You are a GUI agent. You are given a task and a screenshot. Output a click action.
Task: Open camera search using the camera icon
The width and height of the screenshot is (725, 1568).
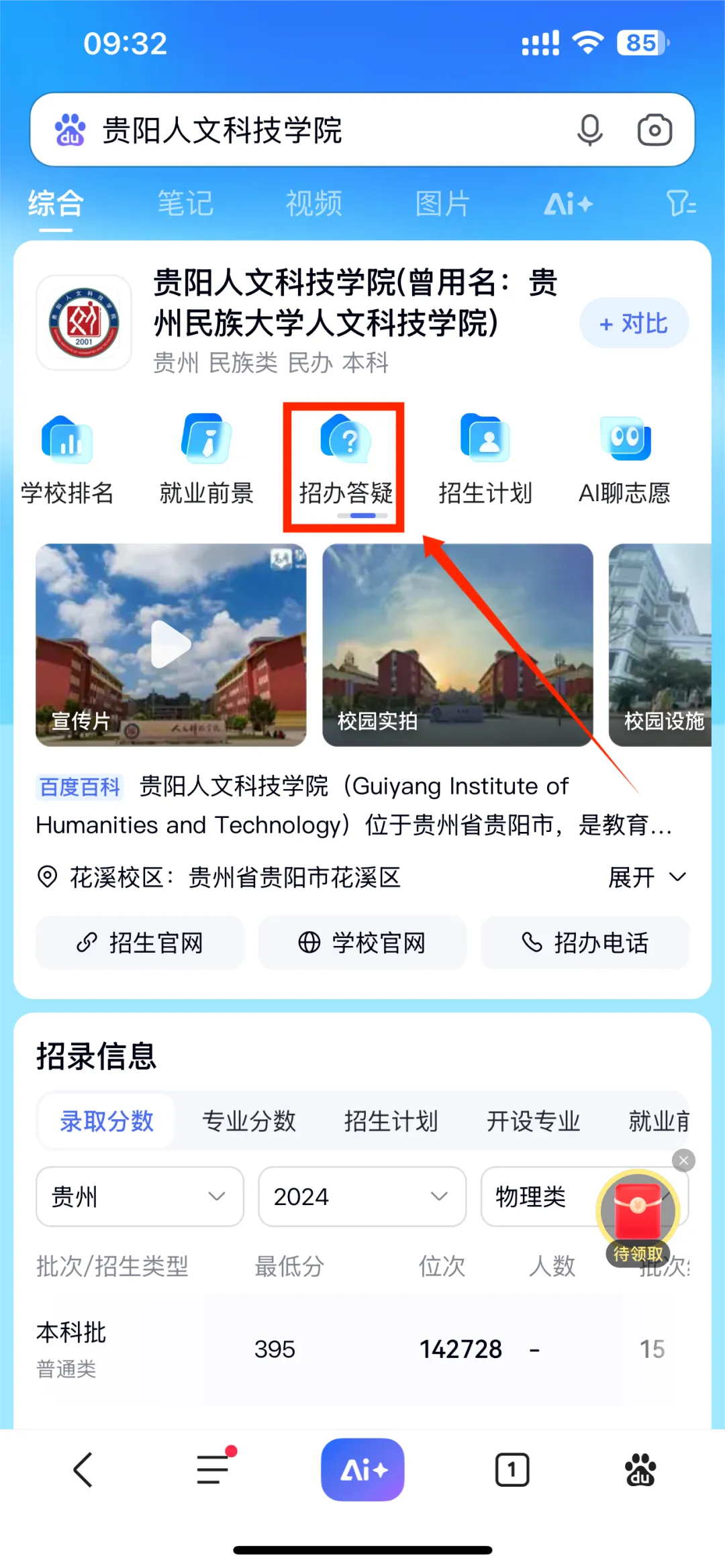[x=653, y=129]
